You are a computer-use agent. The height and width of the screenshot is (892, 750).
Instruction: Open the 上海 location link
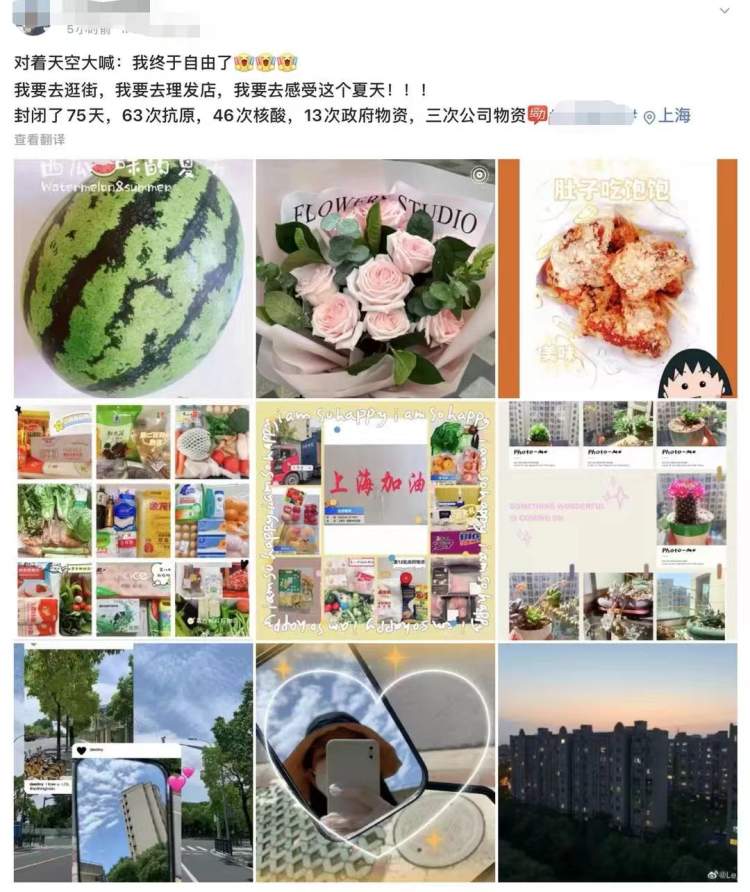[668, 116]
